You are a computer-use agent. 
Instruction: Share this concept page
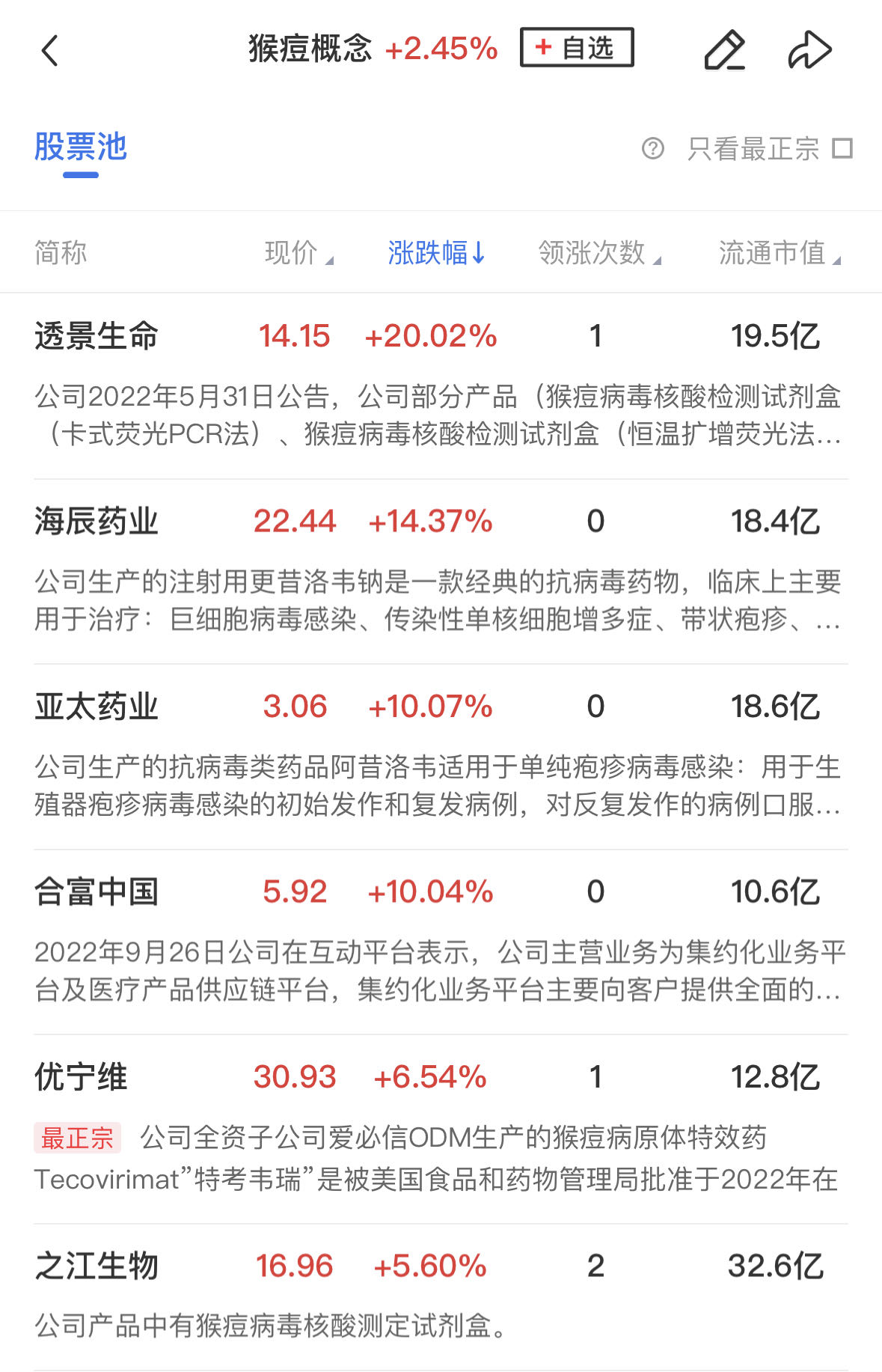pos(809,51)
